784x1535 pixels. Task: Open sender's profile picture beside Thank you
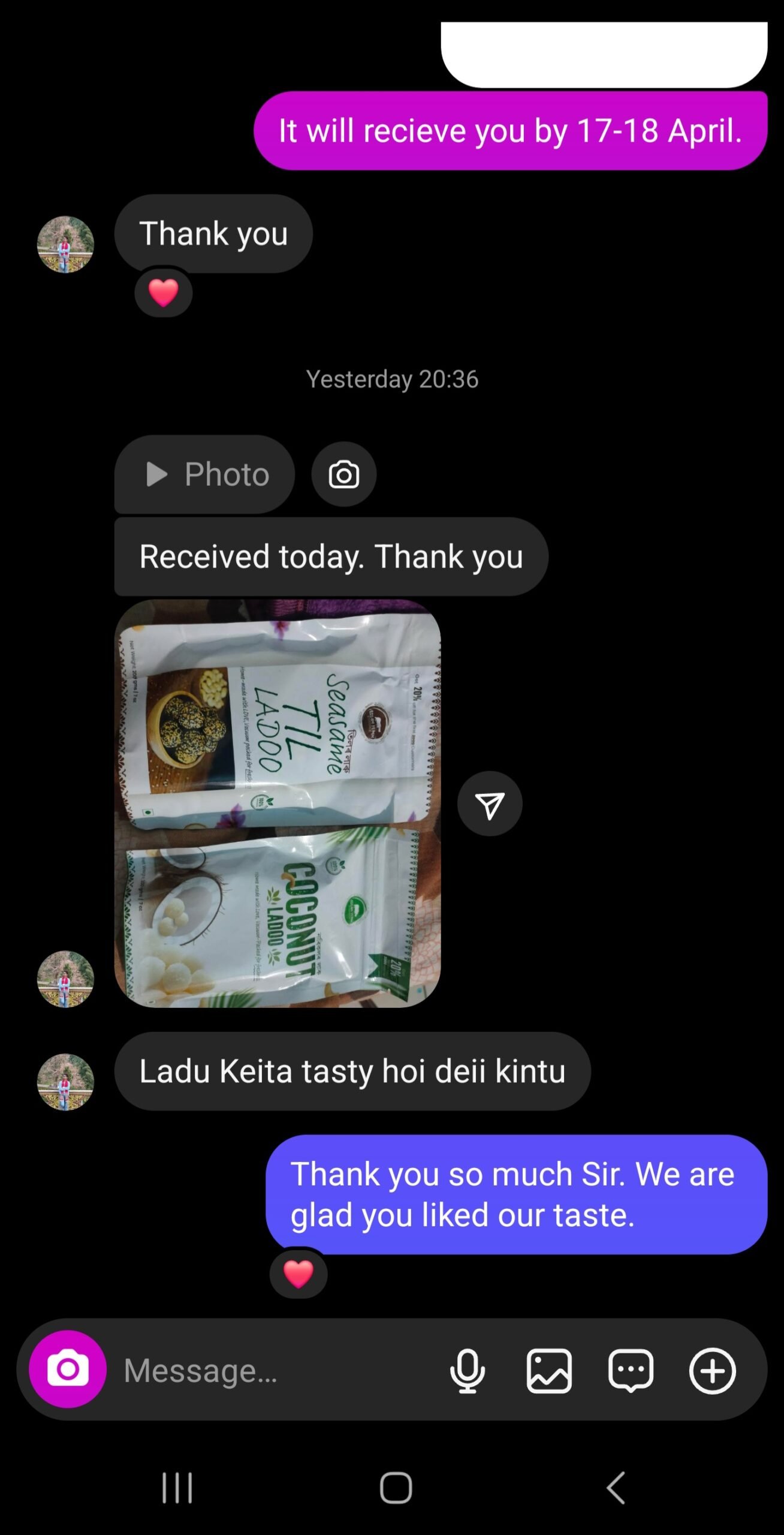(65, 245)
